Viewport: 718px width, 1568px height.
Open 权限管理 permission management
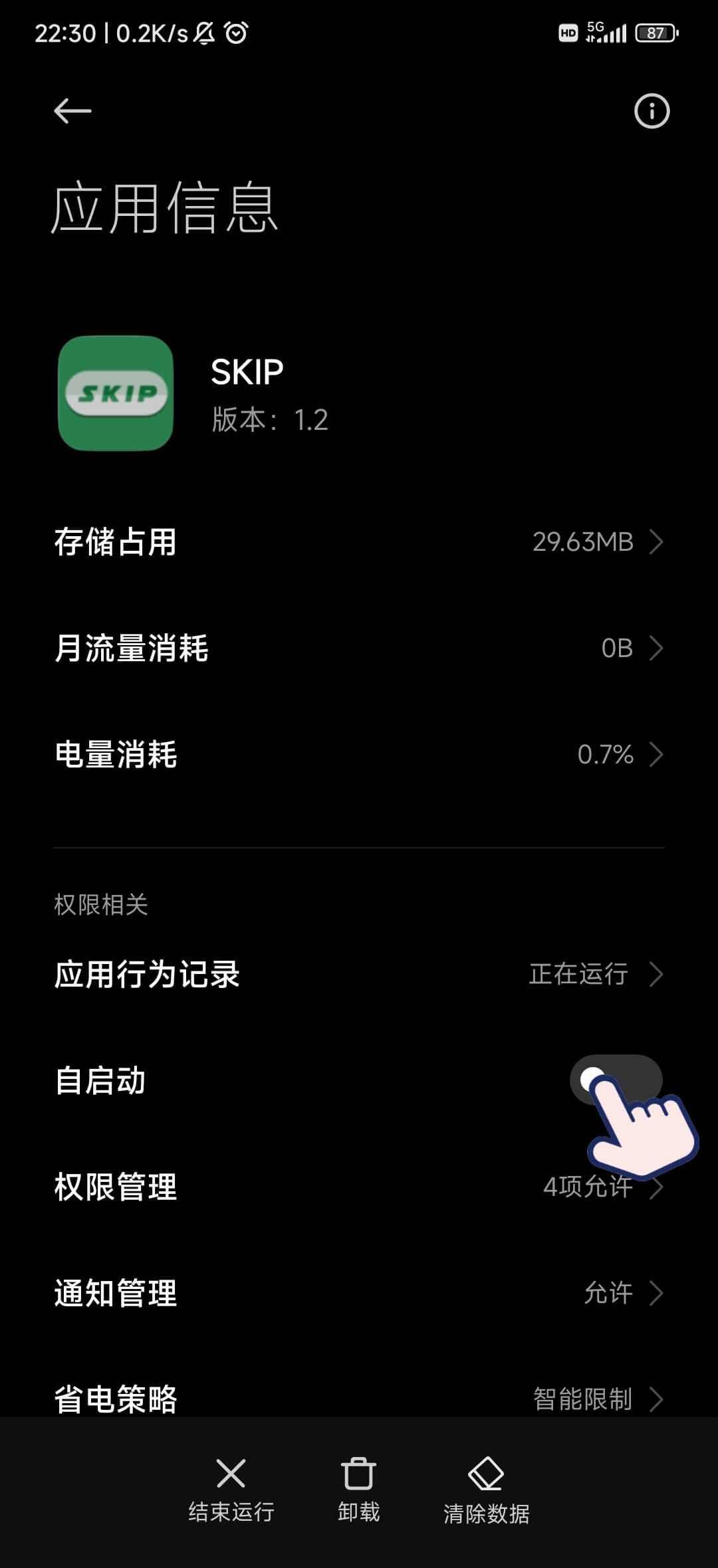tap(359, 1187)
